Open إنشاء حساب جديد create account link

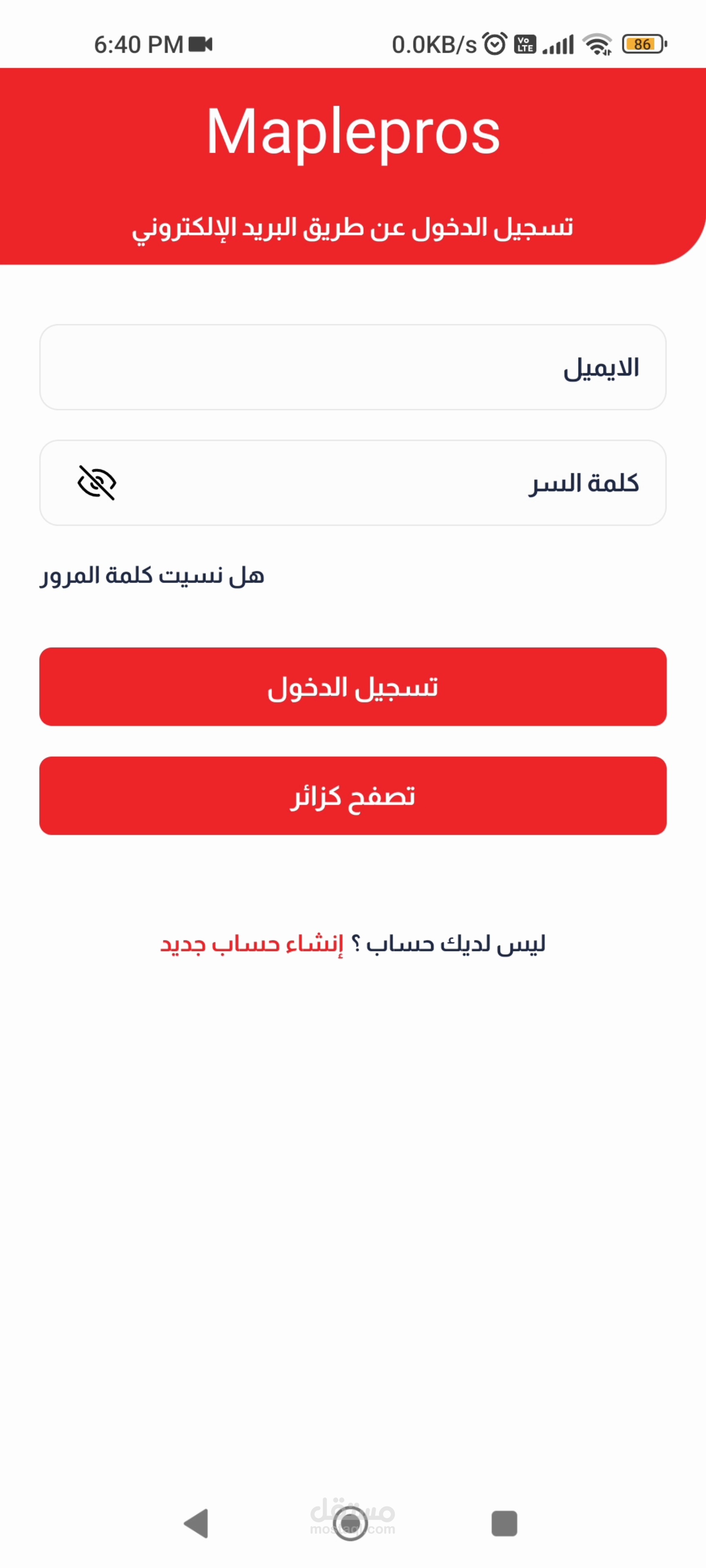[x=252, y=944]
